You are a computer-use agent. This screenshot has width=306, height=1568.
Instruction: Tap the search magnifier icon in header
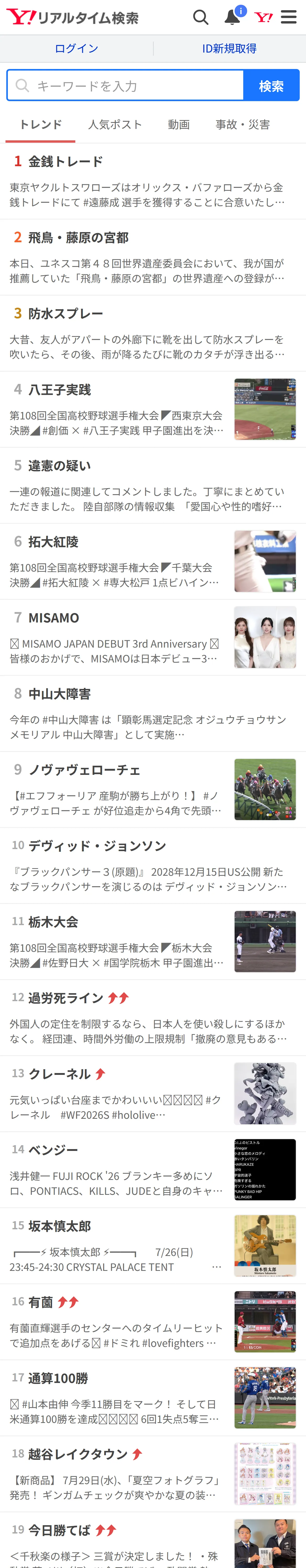pyautogui.click(x=201, y=17)
